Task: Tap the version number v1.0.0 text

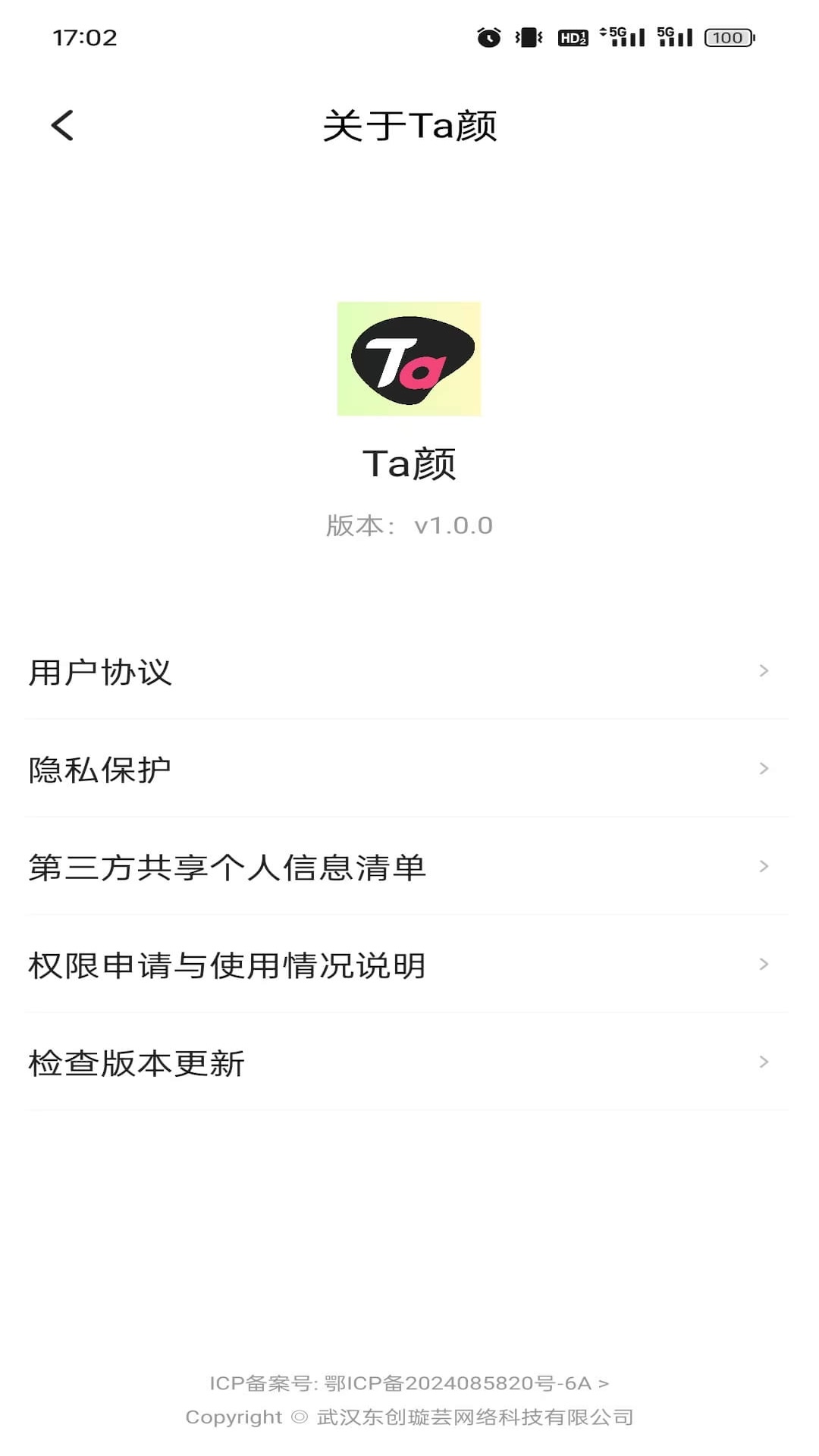Action: (x=409, y=524)
